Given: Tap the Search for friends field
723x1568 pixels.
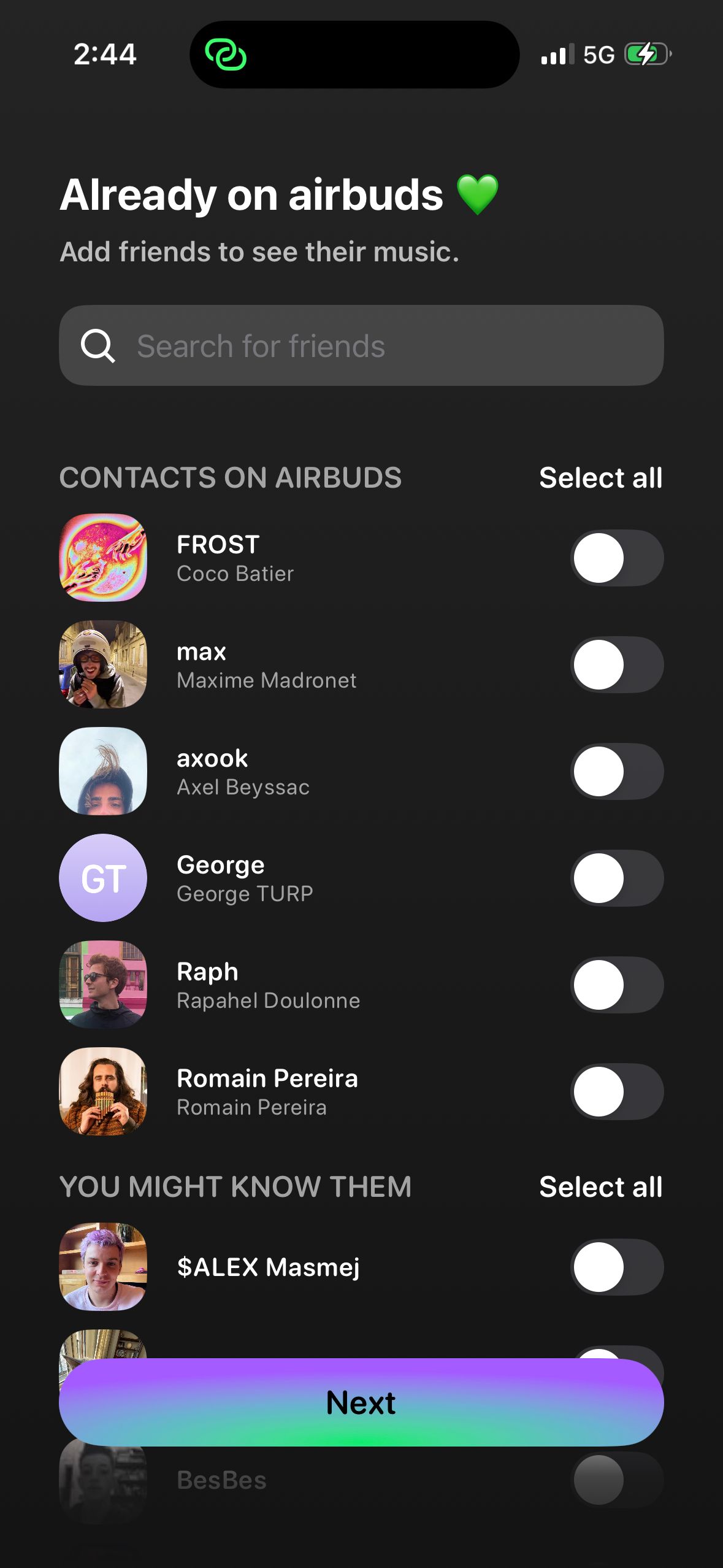Looking at the screenshot, I should 361,345.
